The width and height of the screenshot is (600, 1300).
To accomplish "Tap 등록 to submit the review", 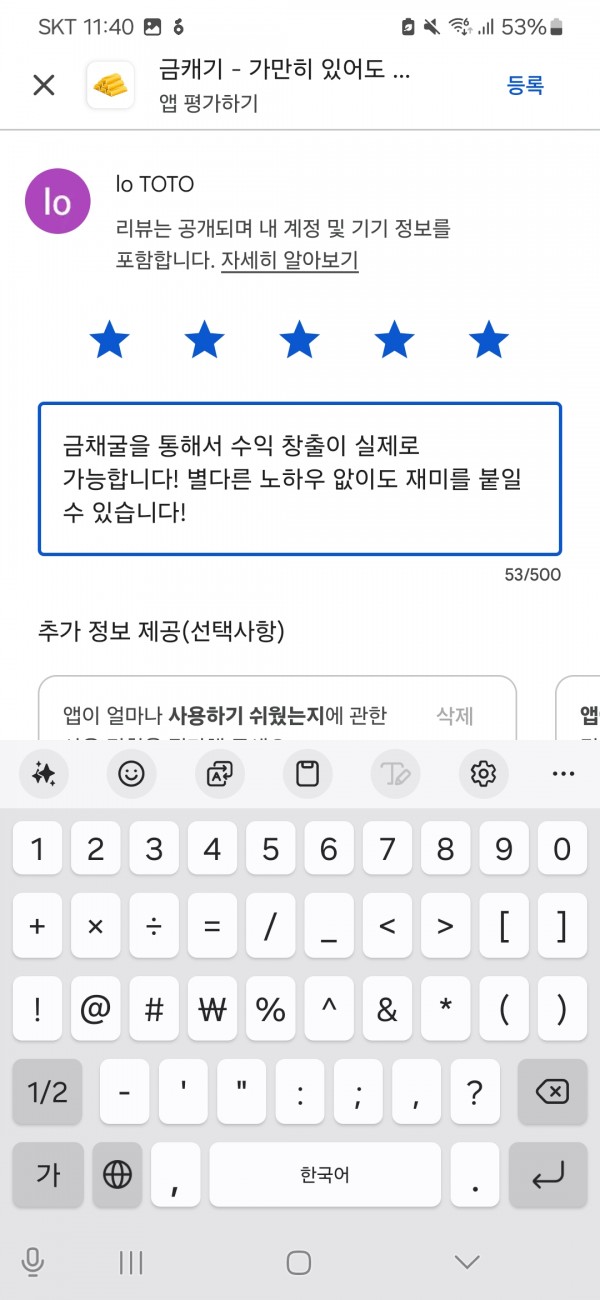I will (525, 86).
